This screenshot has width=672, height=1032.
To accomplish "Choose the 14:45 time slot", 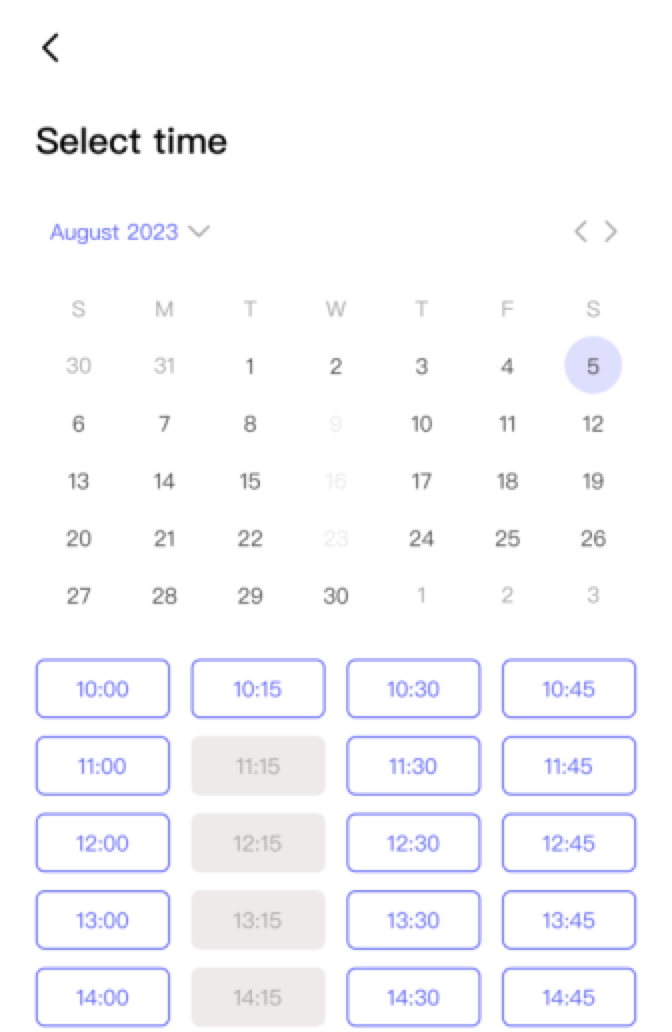I will [568, 997].
